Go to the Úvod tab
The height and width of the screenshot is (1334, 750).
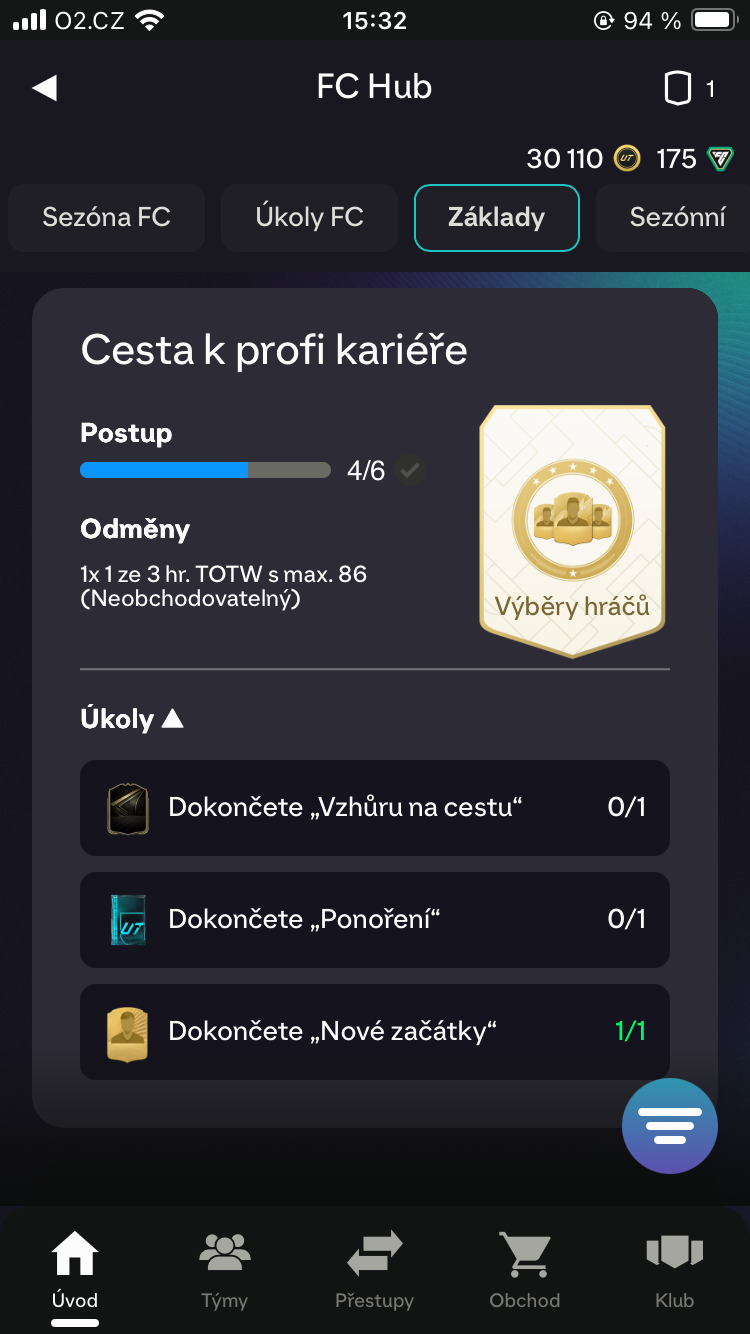tap(75, 1270)
